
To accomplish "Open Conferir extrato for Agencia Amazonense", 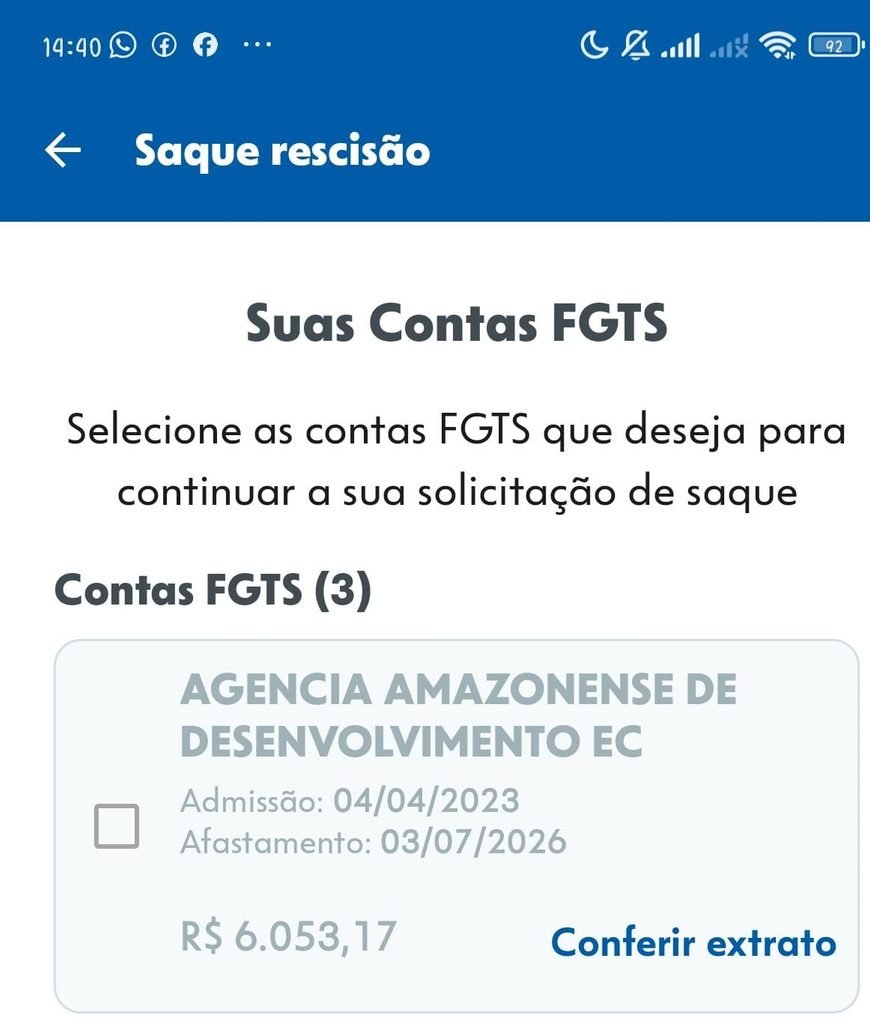I will (693, 942).
